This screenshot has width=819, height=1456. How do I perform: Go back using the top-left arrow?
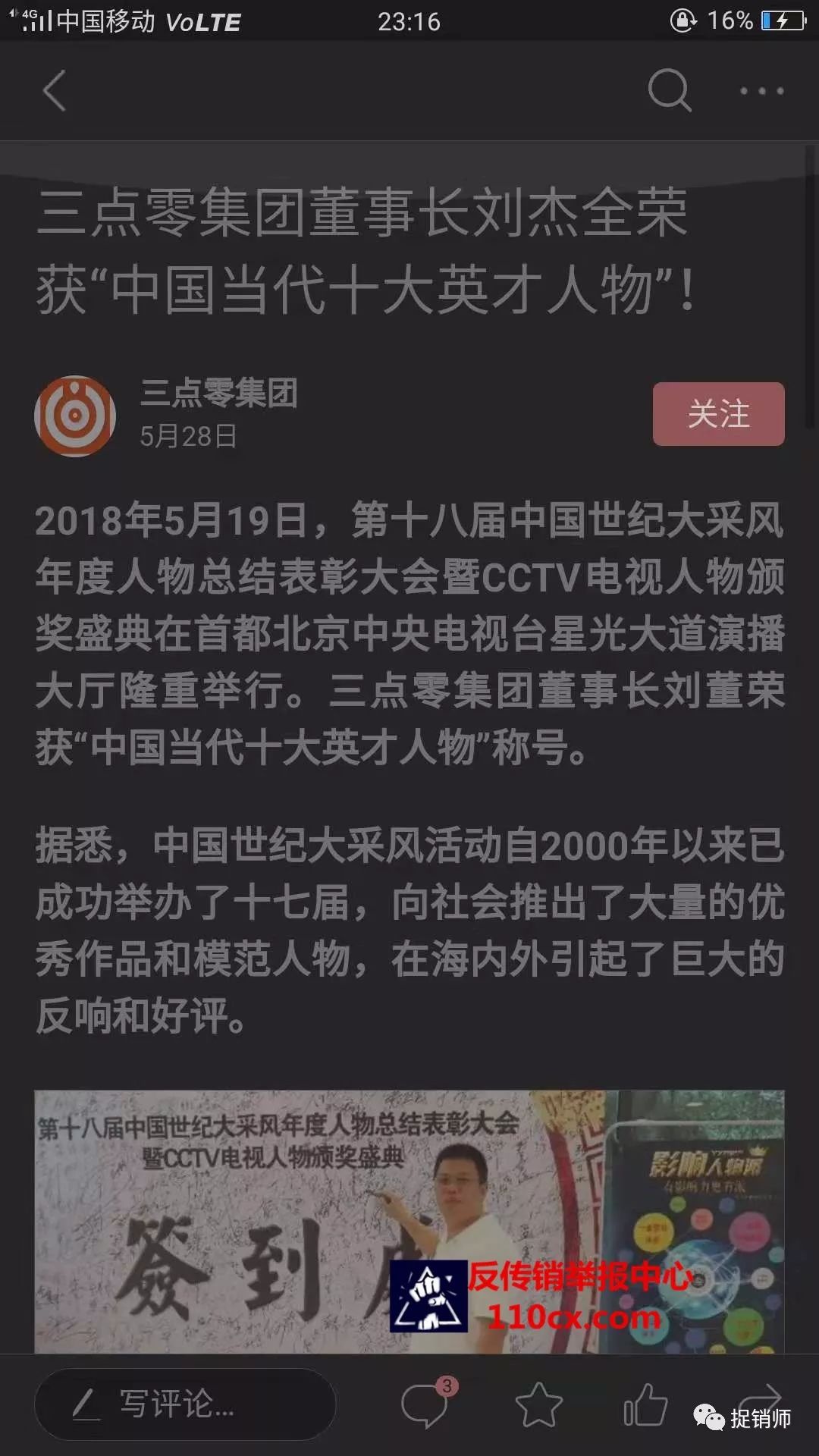coord(55,91)
